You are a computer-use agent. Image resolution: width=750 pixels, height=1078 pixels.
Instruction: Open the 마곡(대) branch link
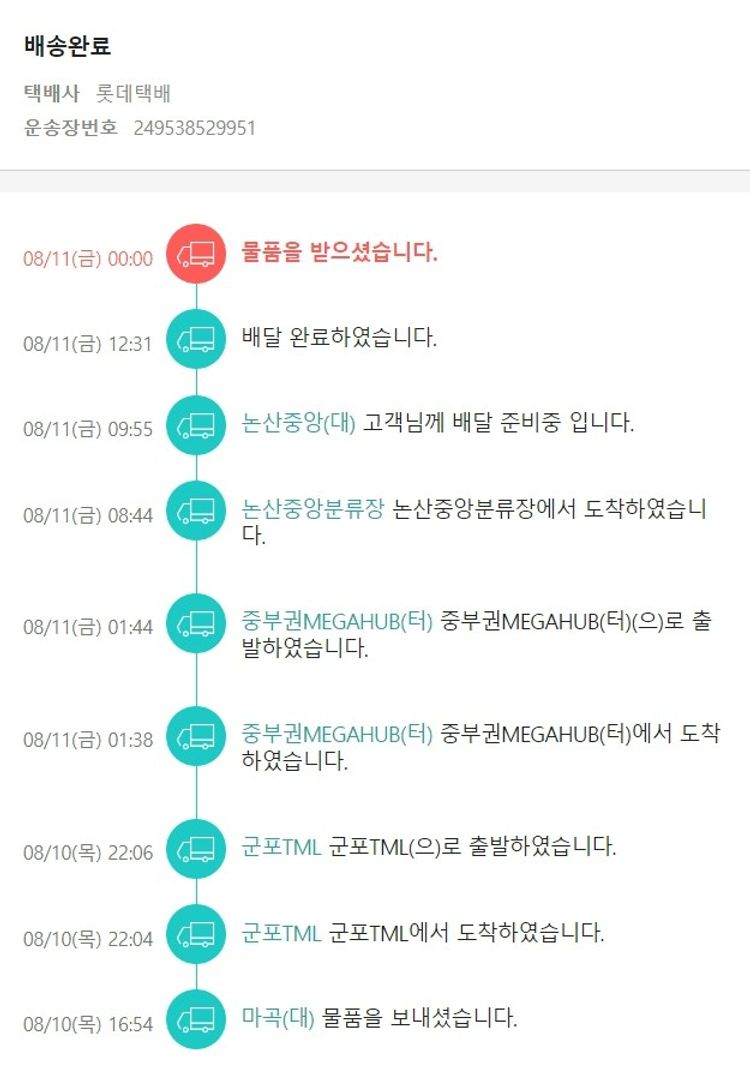[278, 1019]
